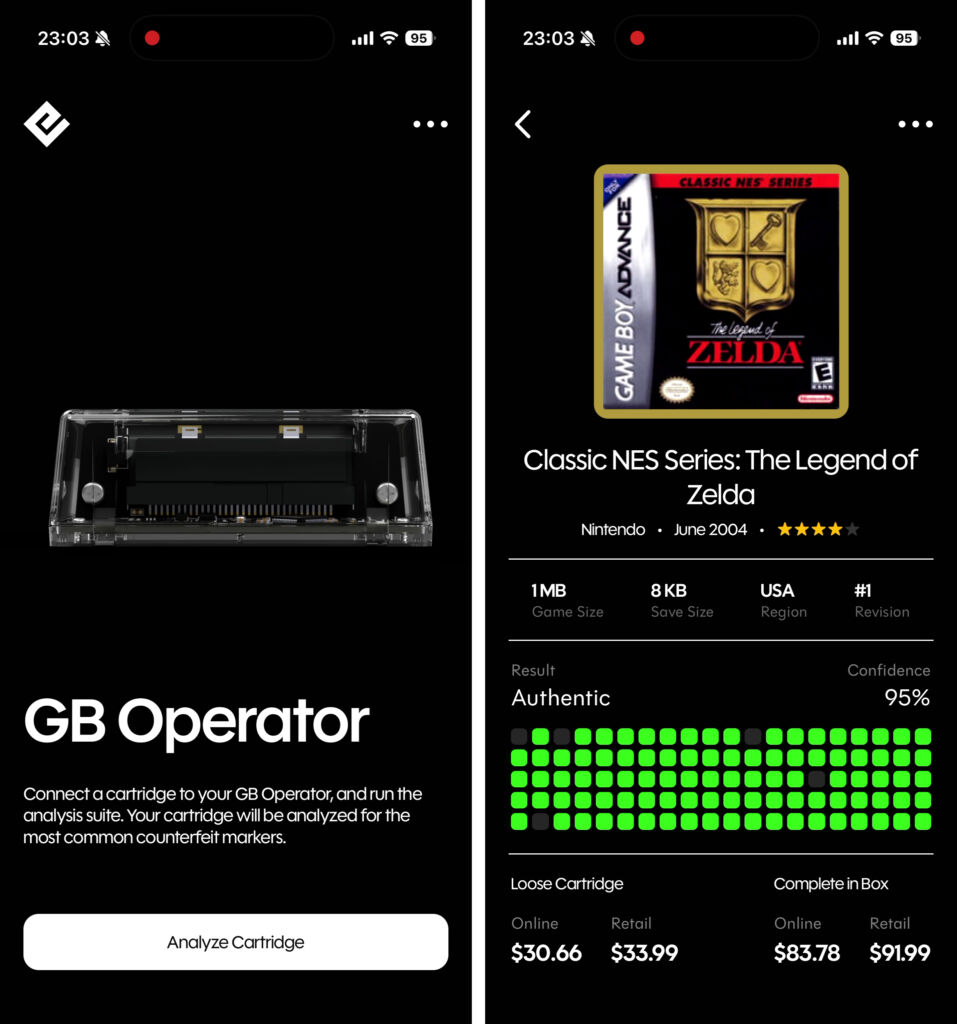Tap the Analyze Cartridge button

pos(235,942)
